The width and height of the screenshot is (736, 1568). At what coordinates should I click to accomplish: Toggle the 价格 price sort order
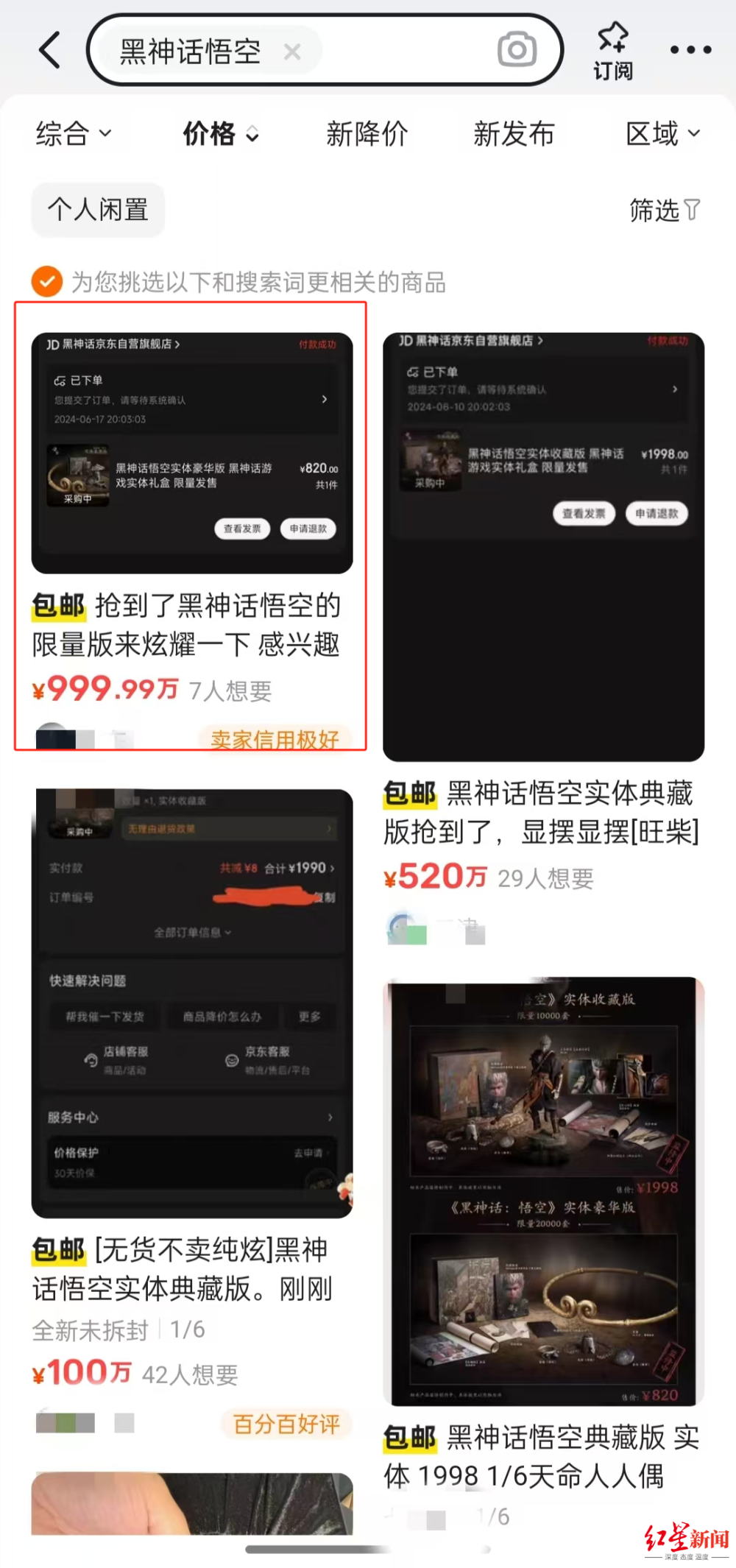coord(219,135)
